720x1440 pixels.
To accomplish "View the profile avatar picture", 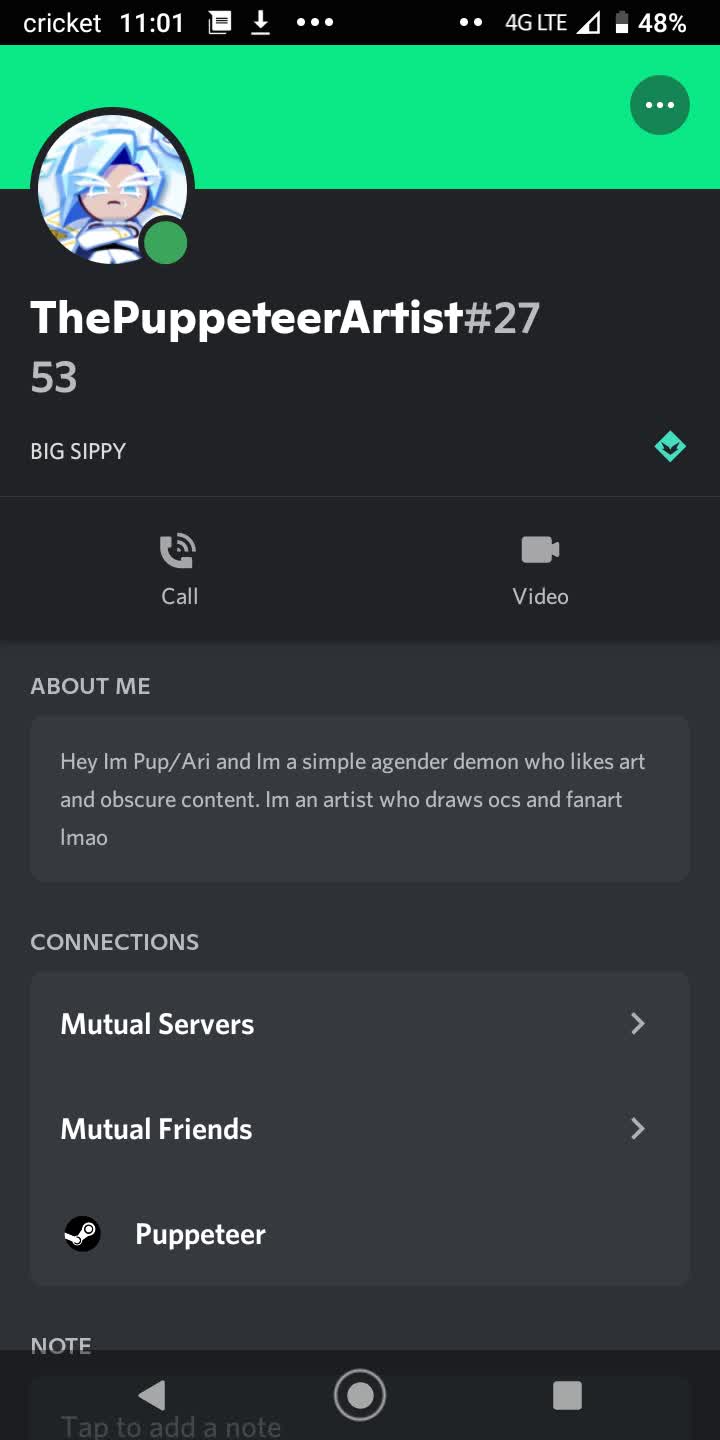I will click(111, 187).
